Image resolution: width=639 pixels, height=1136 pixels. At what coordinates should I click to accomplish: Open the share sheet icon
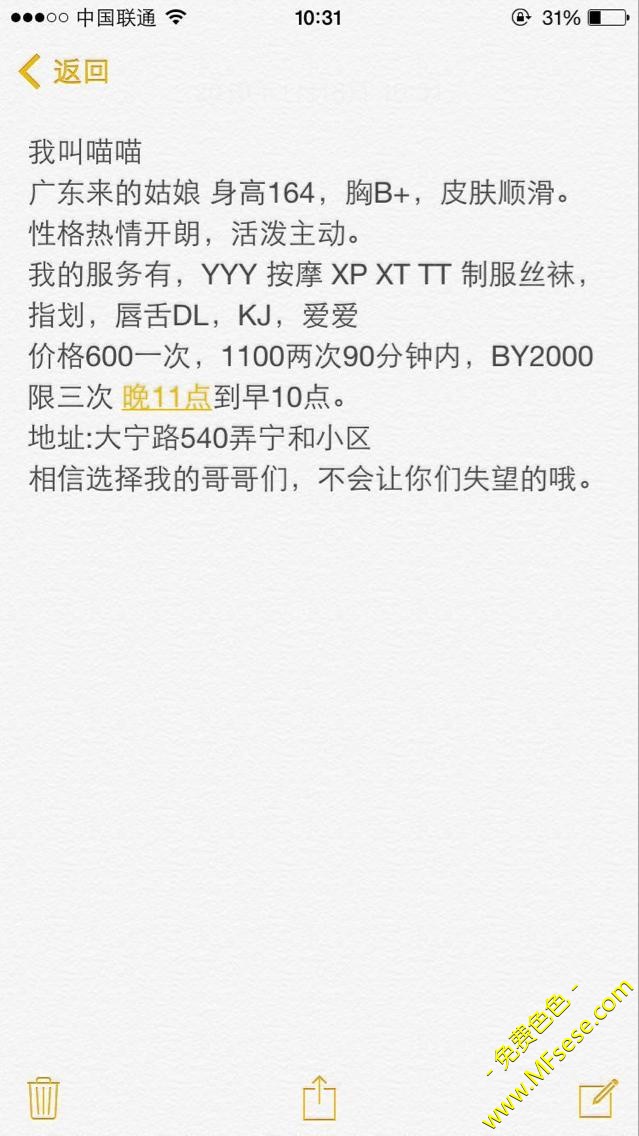pos(319,1097)
